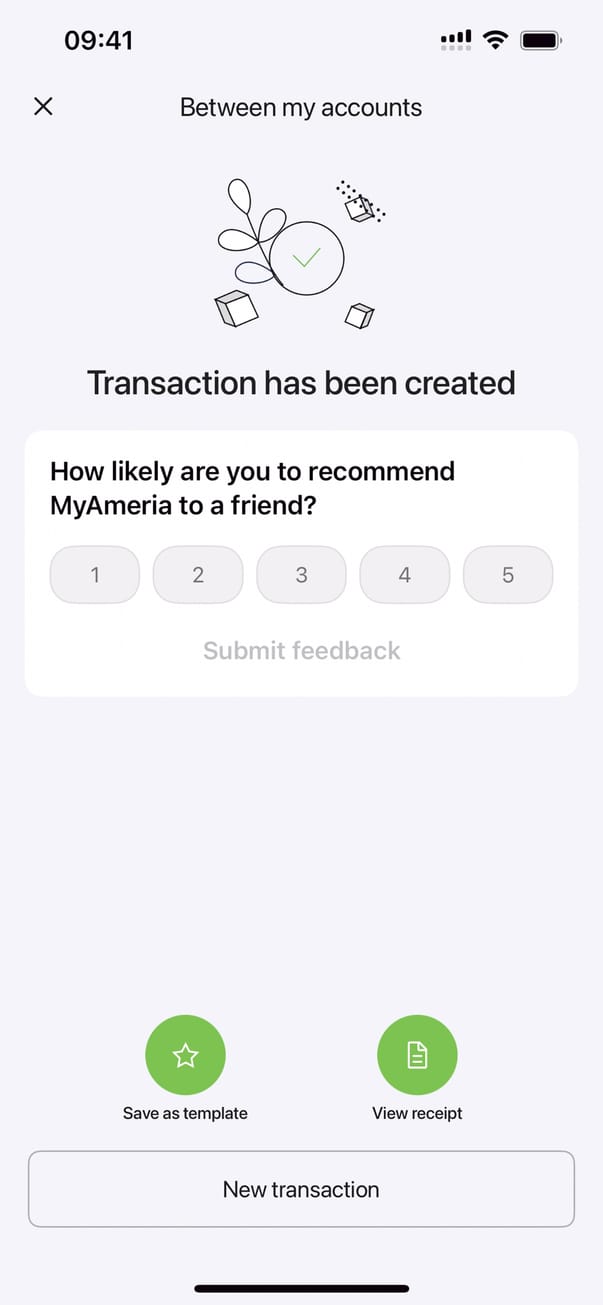Tap Submit feedback
Screen dimensions: 603x1305
[301, 651]
